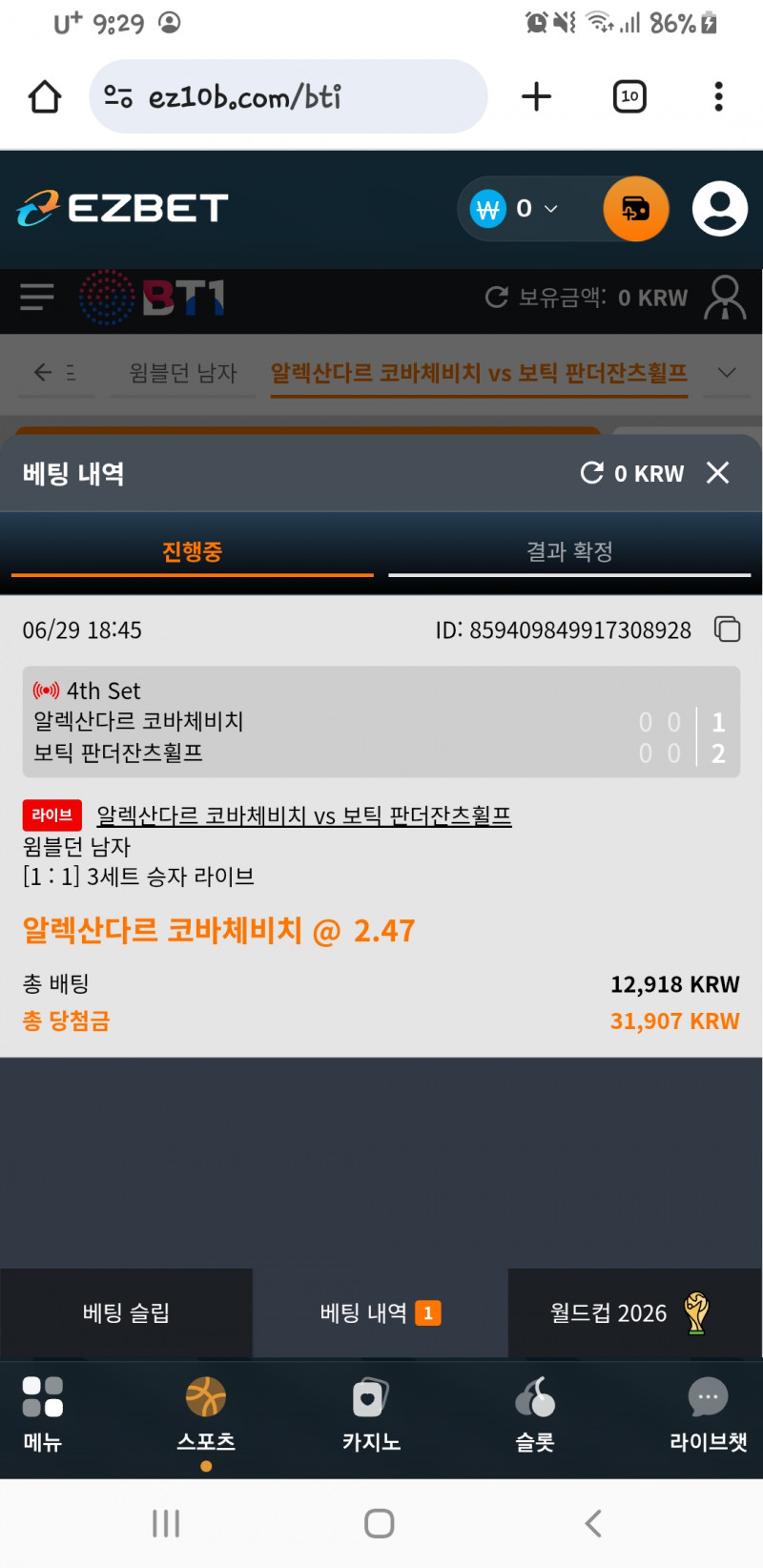Go to 메뉴 in the bottom bar
The height and width of the screenshot is (1568, 763).
[43, 1415]
